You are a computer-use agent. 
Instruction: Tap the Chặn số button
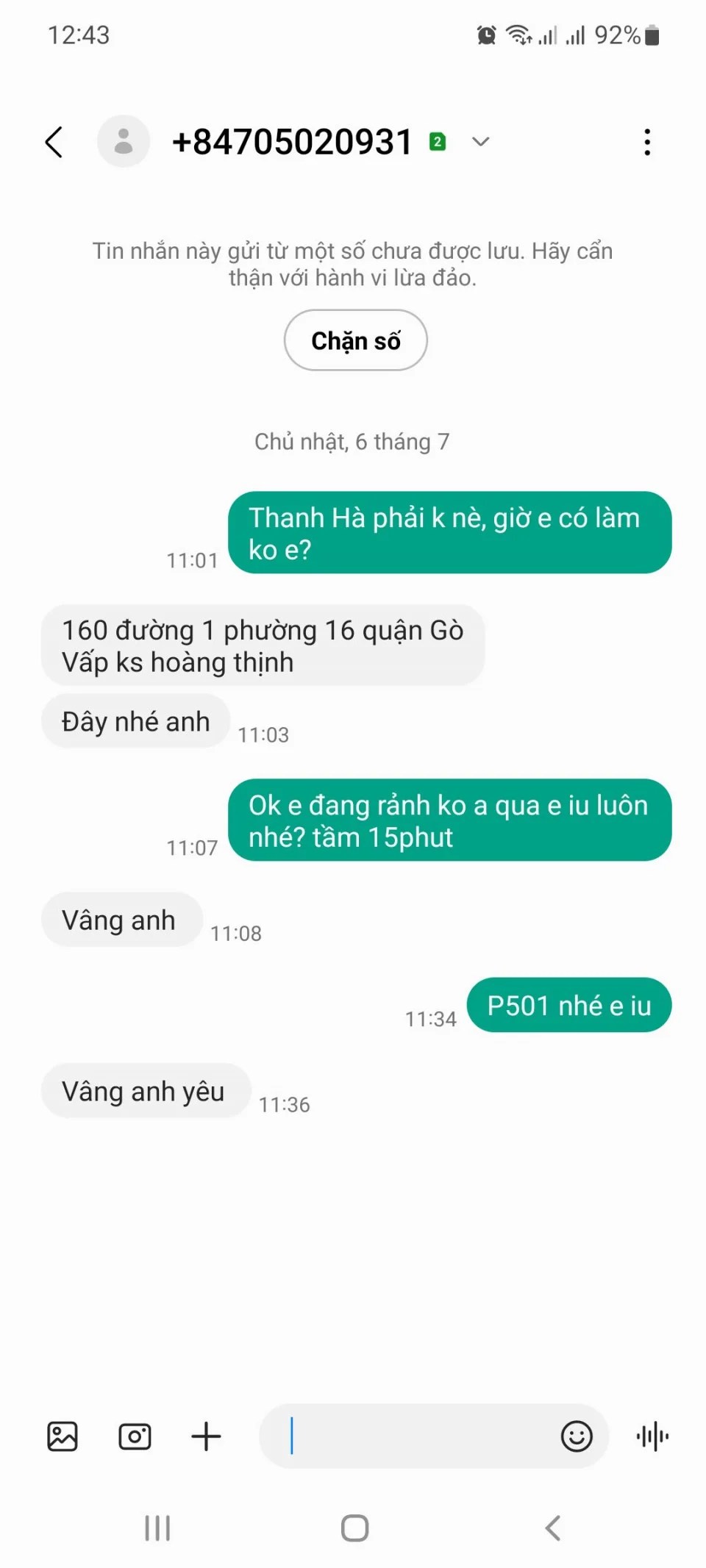[355, 340]
